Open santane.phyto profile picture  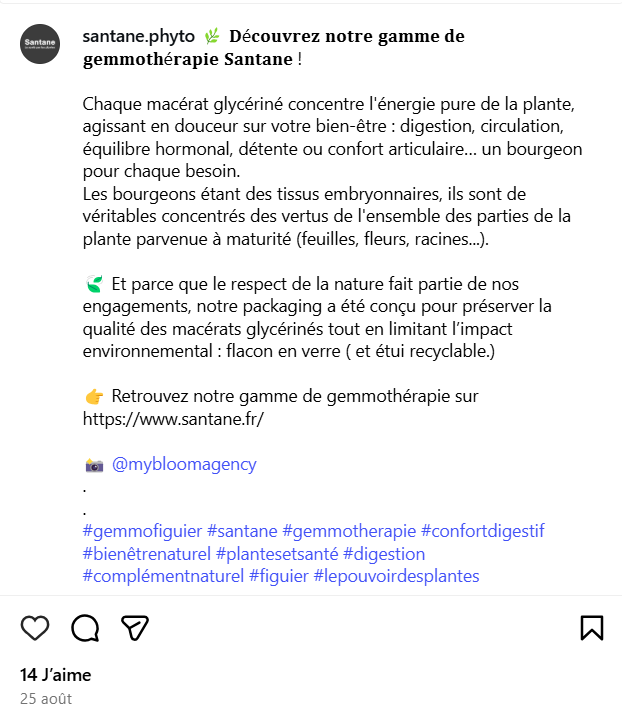pos(41,44)
